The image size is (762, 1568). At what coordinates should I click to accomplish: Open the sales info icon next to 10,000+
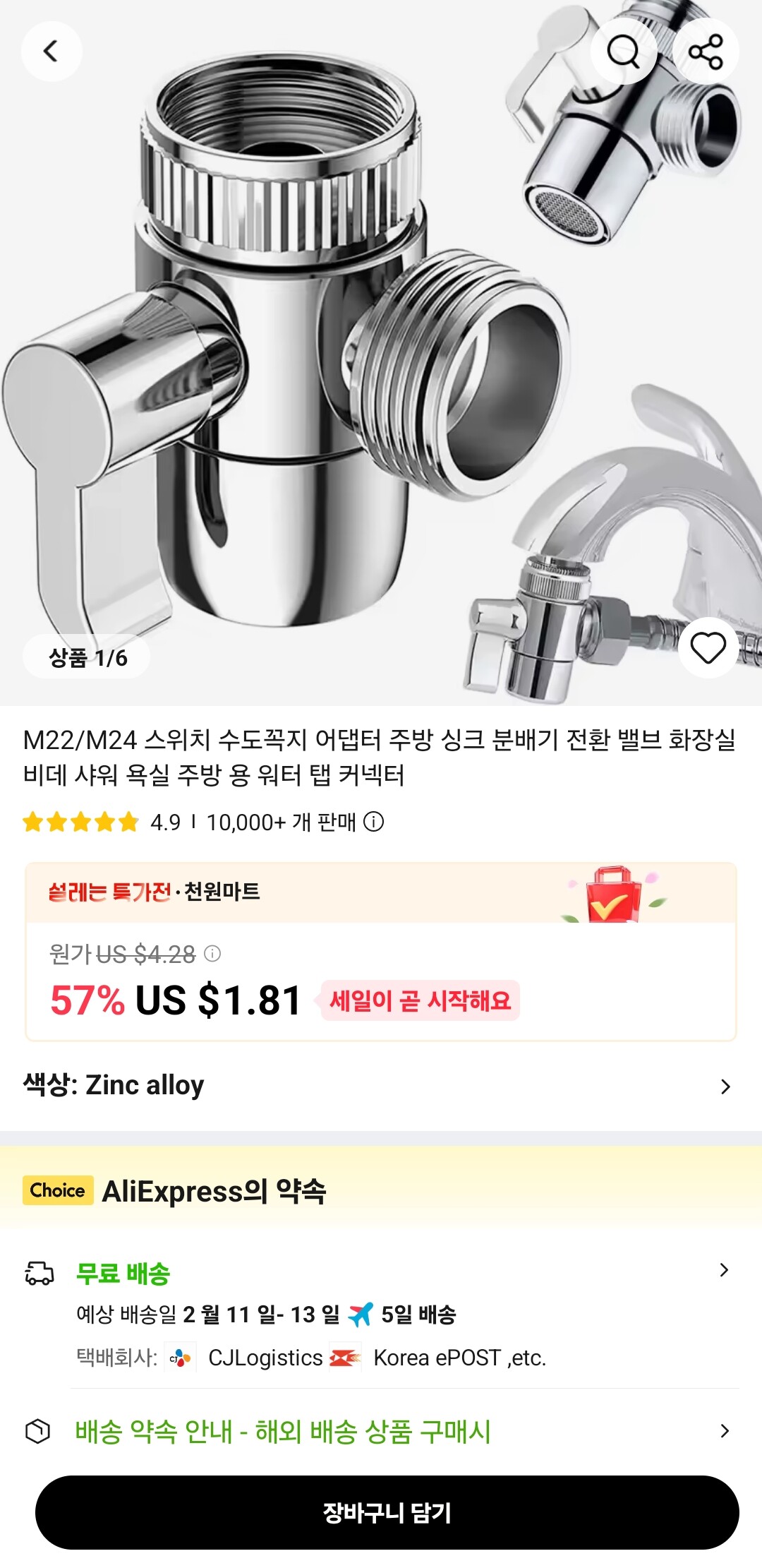373,822
